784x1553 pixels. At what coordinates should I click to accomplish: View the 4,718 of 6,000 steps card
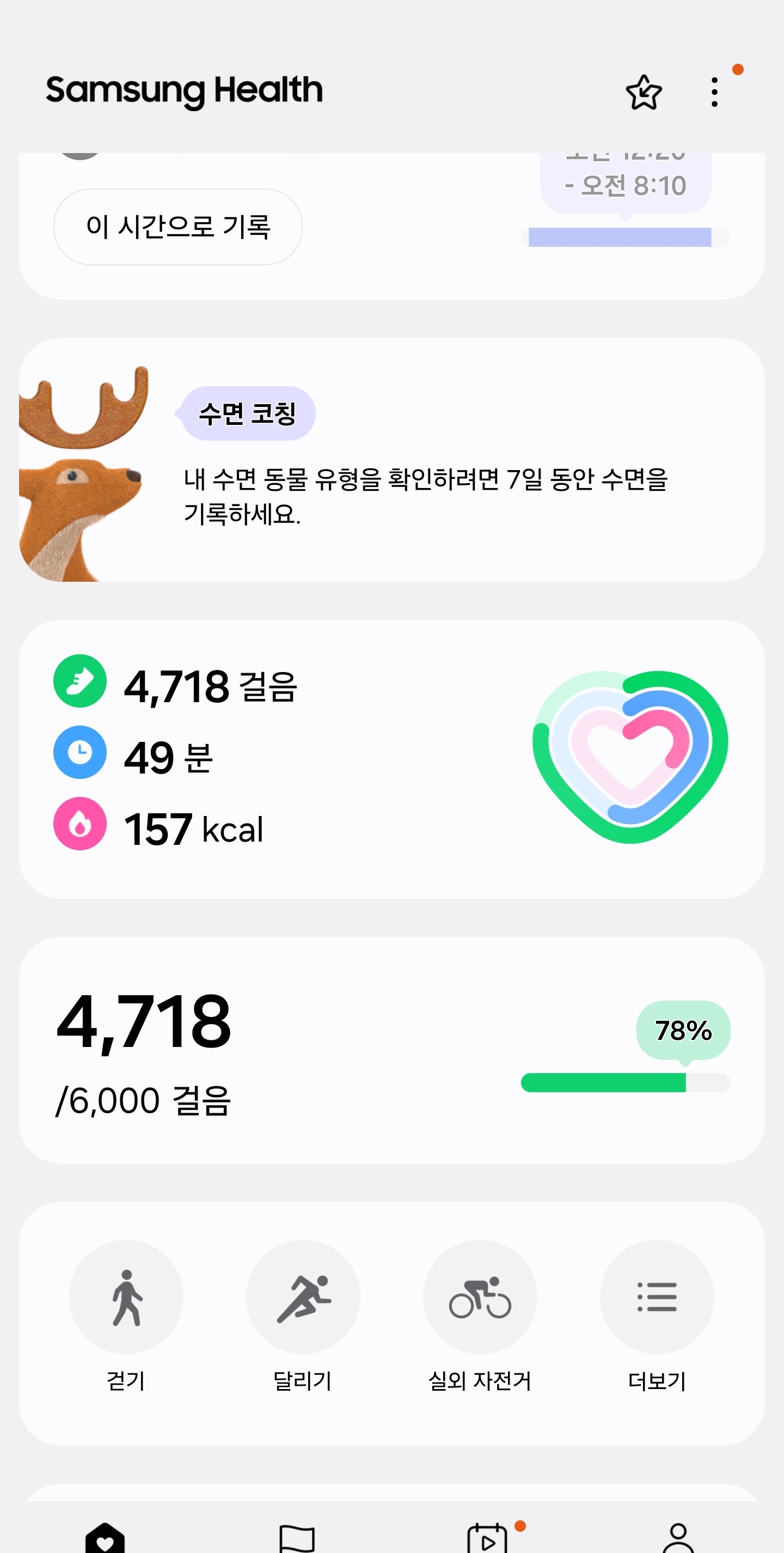click(x=391, y=1049)
